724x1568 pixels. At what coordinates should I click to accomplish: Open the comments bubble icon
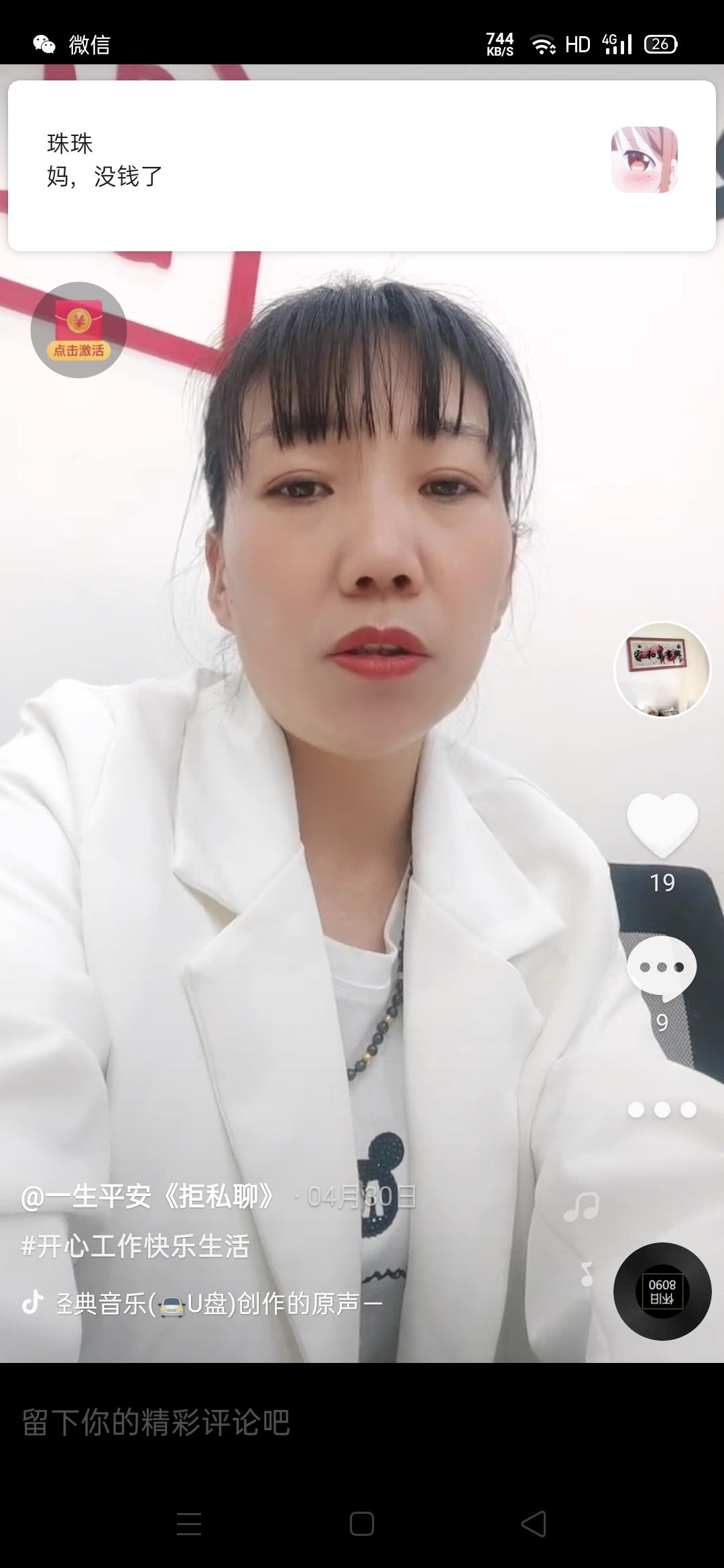(662, 967)
